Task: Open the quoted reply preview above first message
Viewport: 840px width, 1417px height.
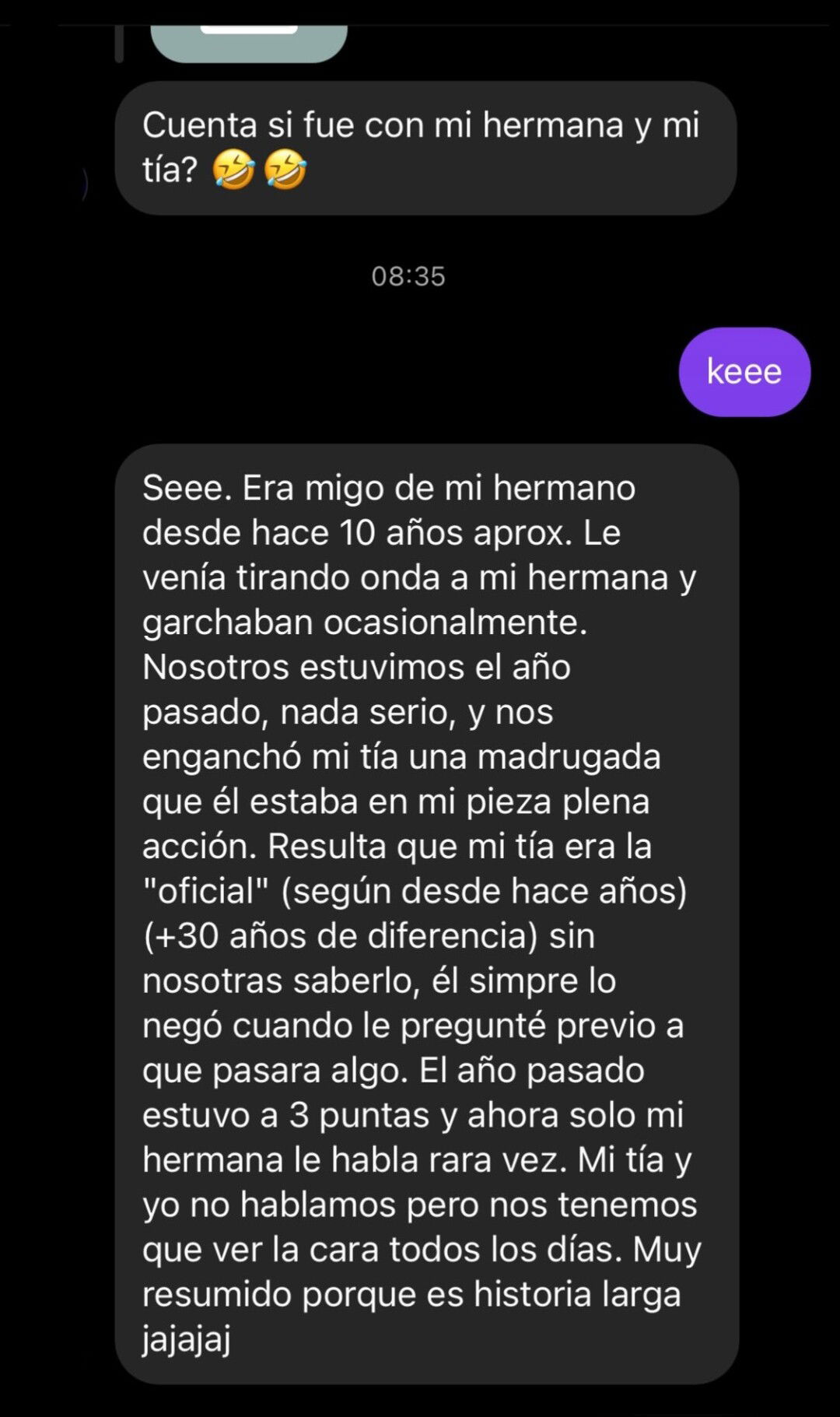Action: 249,43
